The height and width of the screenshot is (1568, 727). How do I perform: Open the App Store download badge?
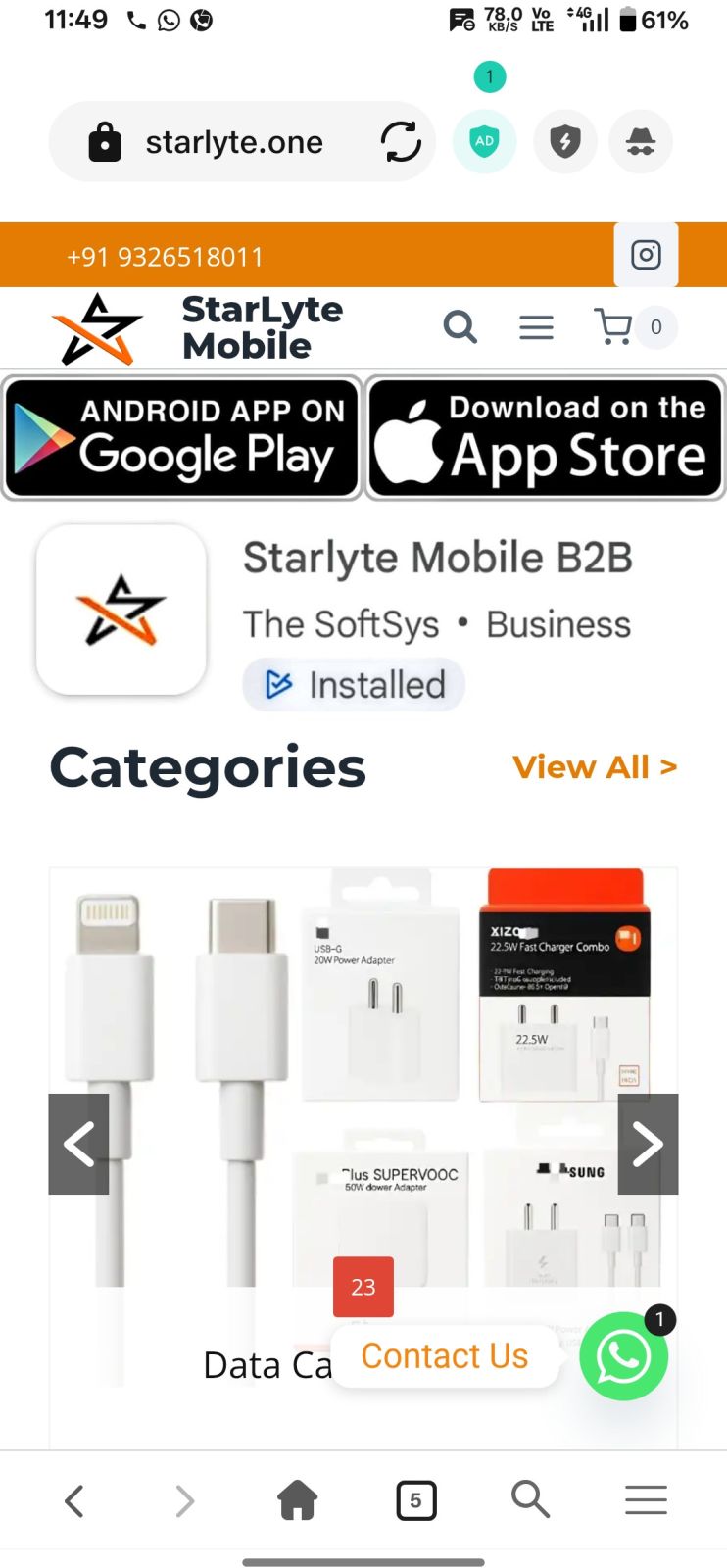546,438
